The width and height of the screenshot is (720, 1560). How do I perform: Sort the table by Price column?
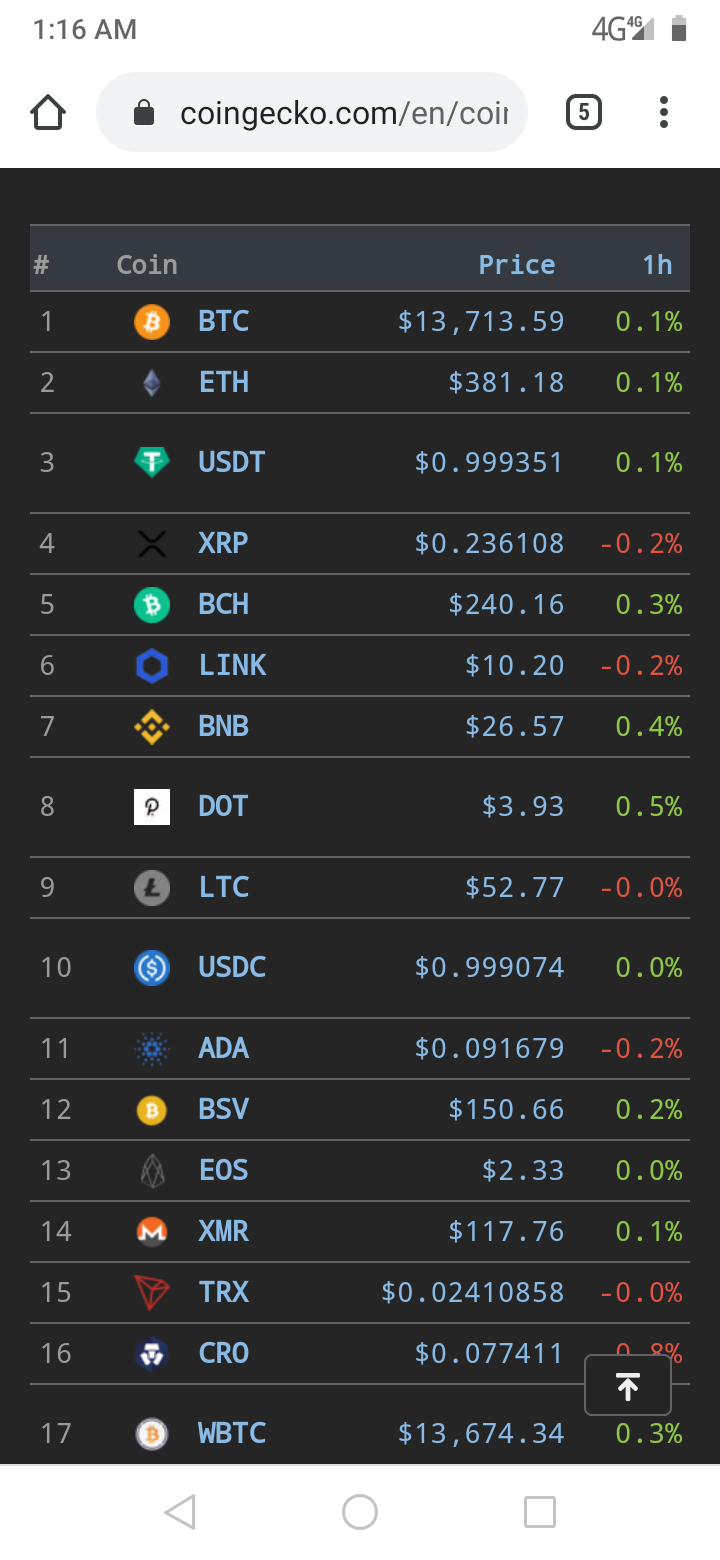pos(516,265)
